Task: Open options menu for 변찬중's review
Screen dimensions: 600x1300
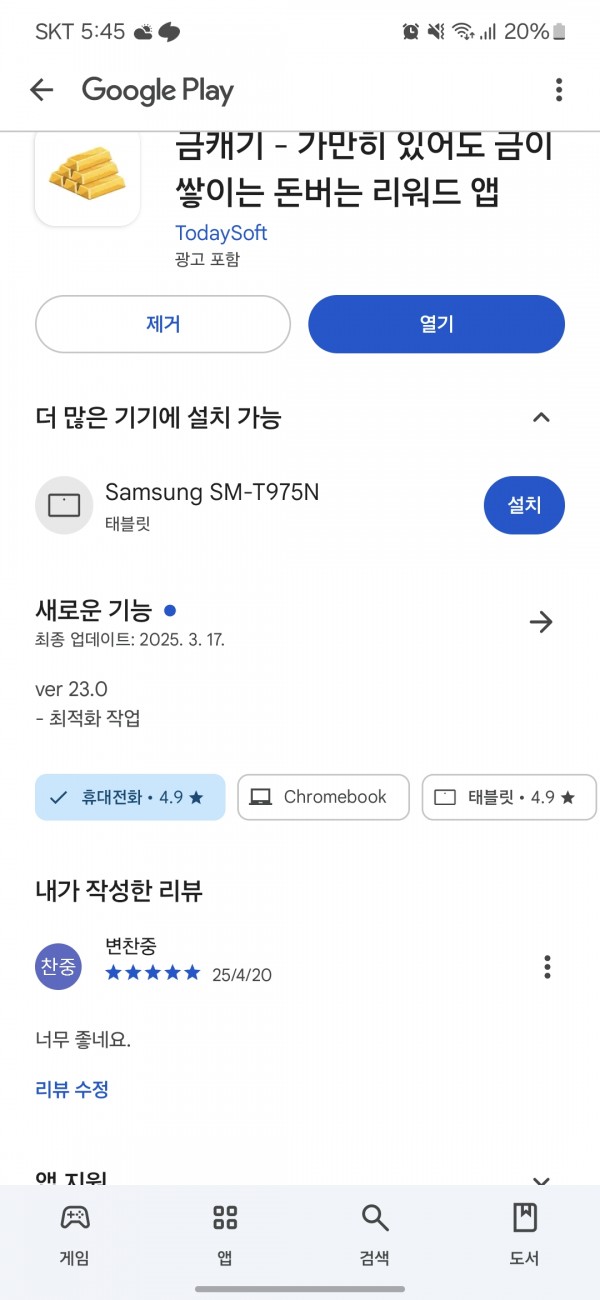Action: coord(547,967)
